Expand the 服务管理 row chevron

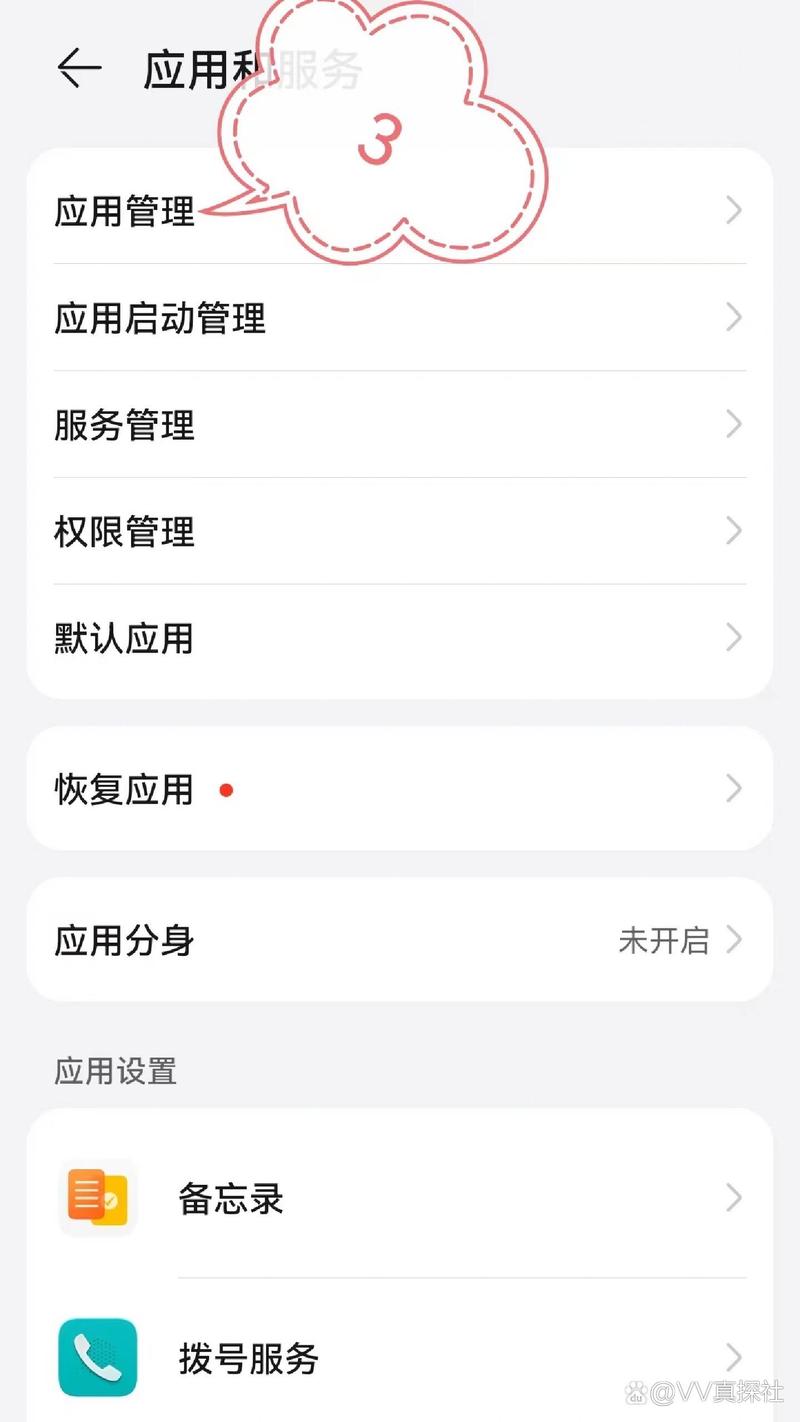click(735, 425)
